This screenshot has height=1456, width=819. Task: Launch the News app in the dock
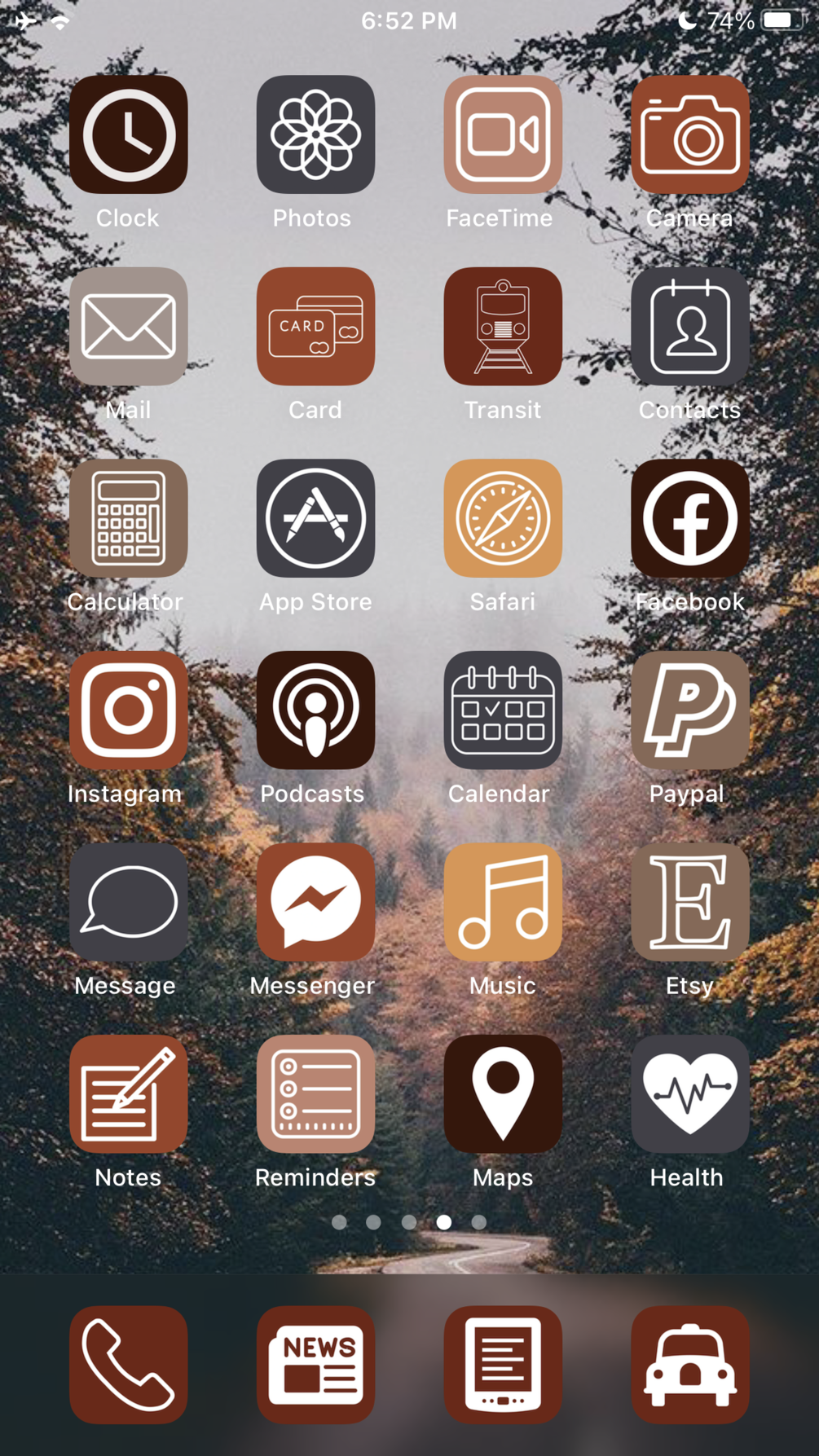pyautogui.click(x=315, y=1365)
